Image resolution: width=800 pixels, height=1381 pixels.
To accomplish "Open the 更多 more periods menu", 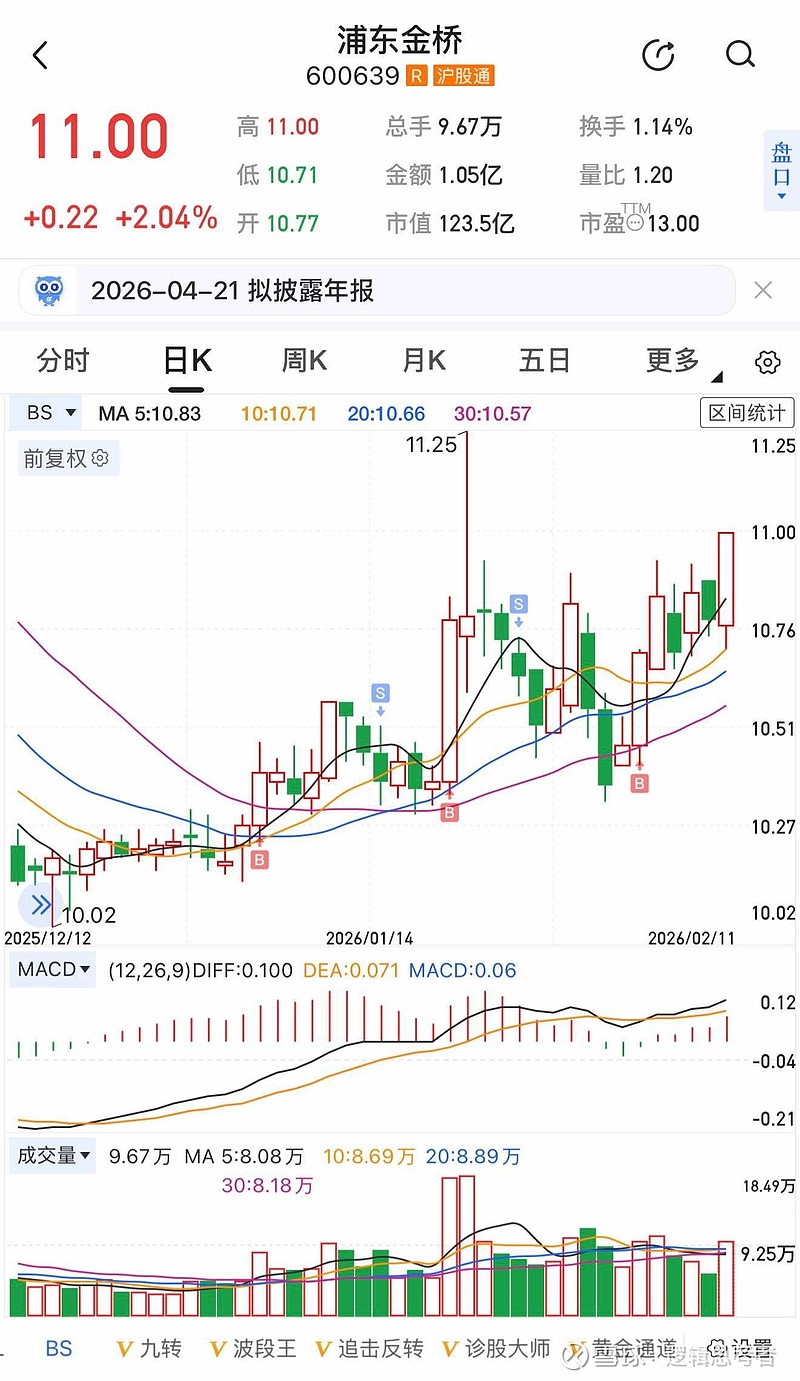I will point(669,360).
